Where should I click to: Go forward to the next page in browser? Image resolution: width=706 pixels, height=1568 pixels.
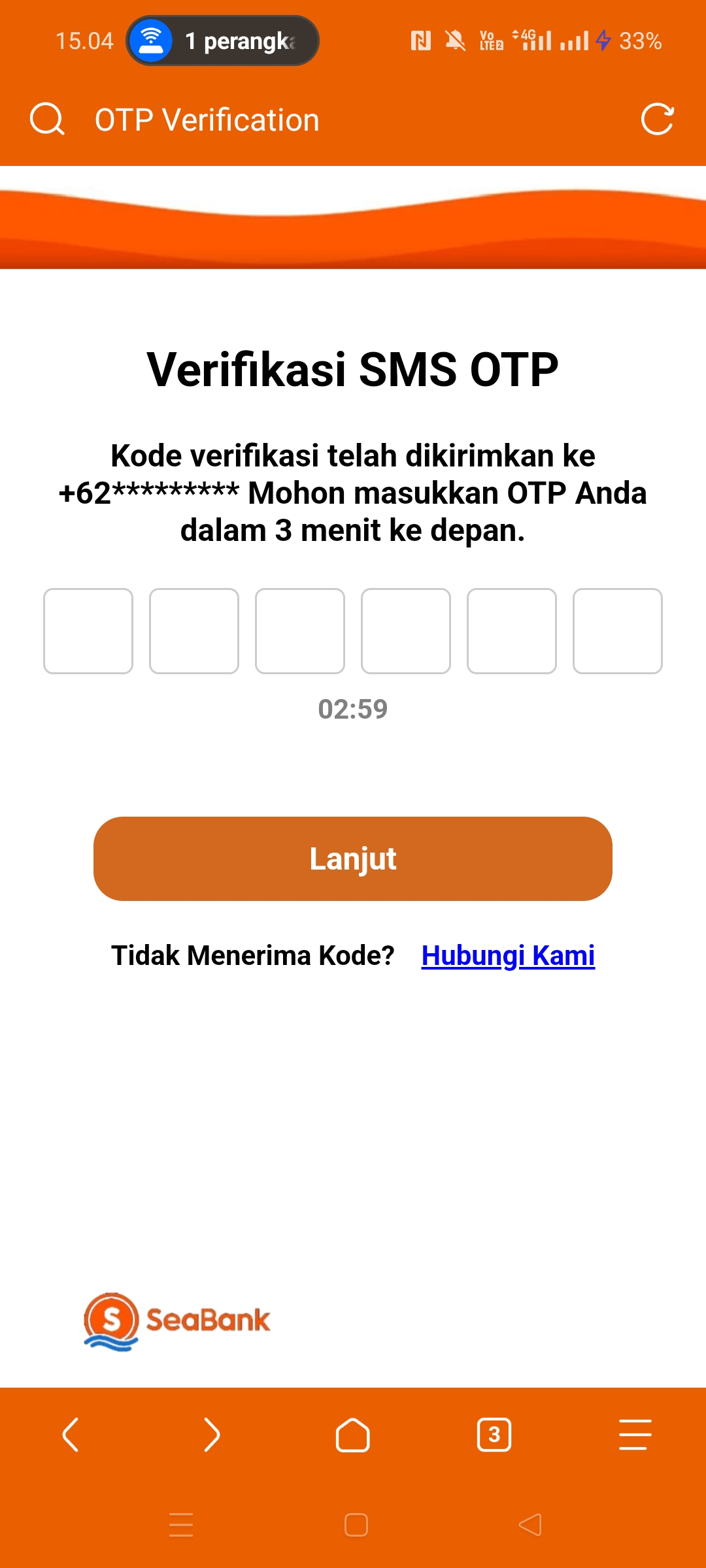coord(212,1435)
